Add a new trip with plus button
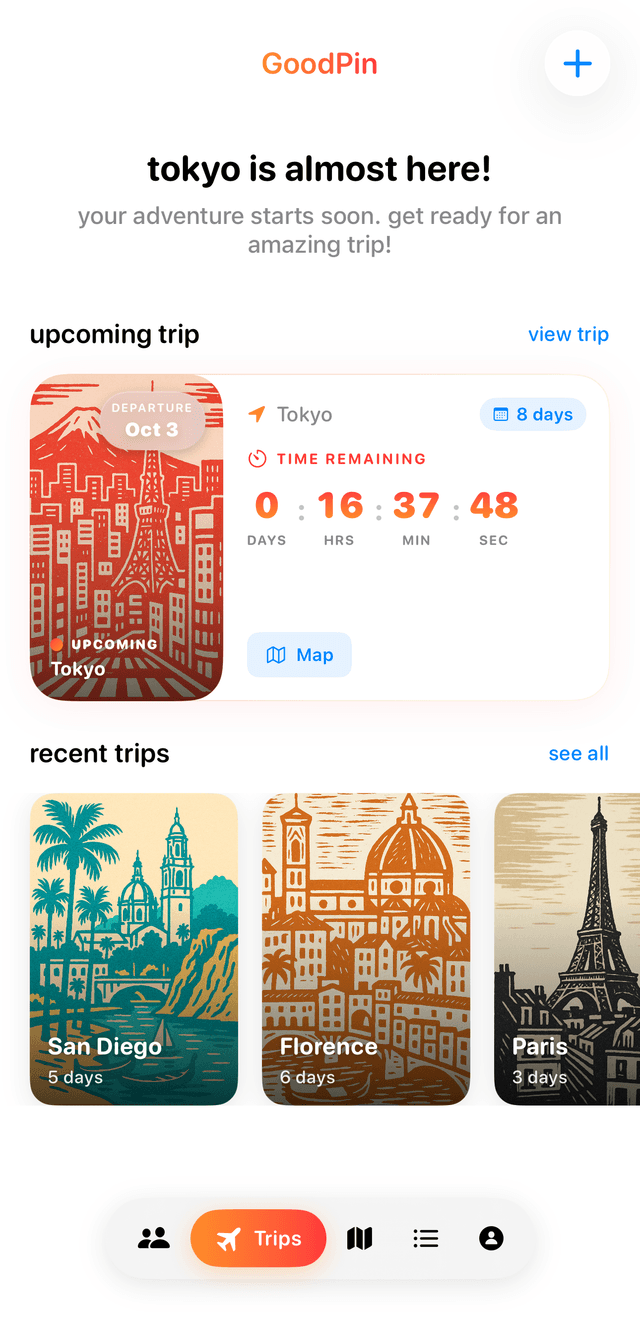The width and height of the screenshot is (640, 1330). (577, 64)
